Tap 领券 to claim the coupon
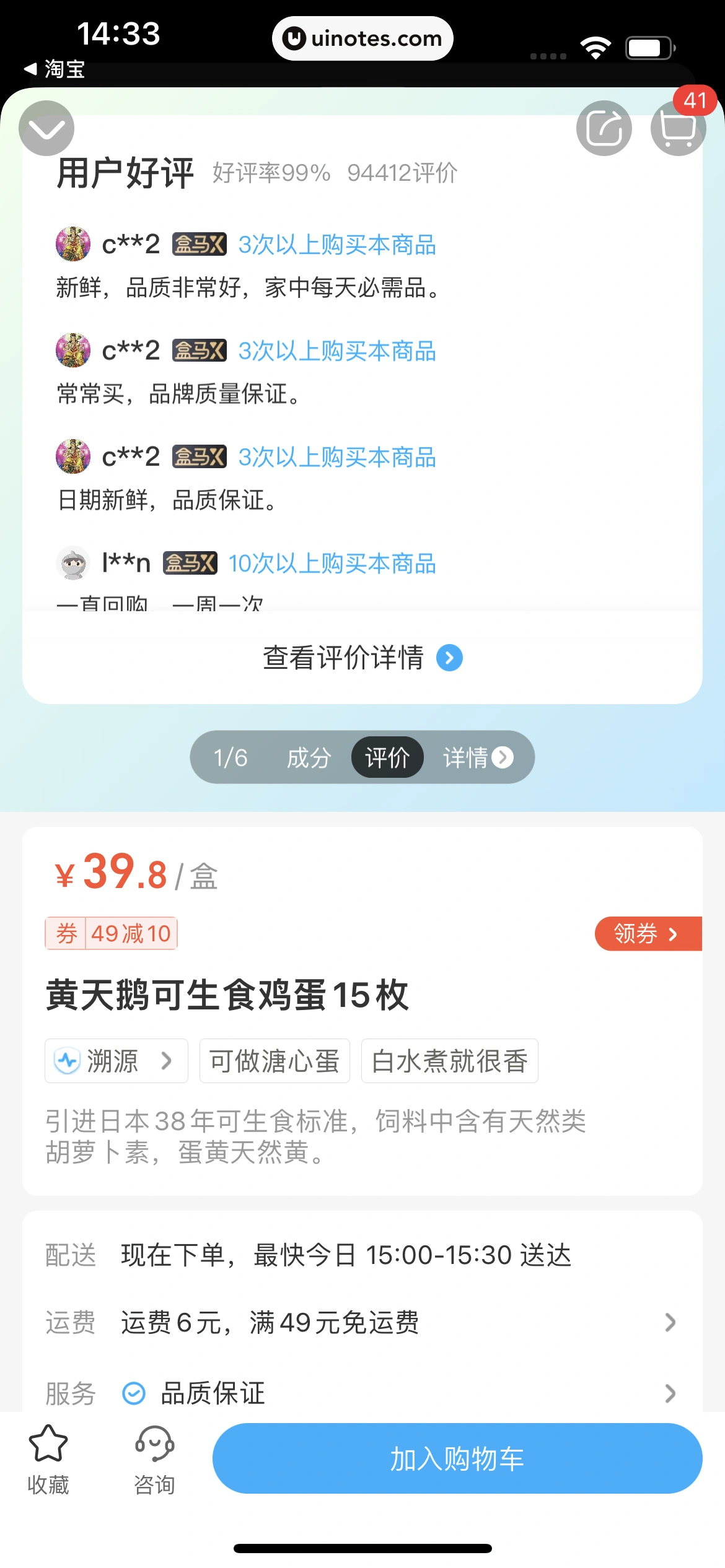 (x=647, y=933)
